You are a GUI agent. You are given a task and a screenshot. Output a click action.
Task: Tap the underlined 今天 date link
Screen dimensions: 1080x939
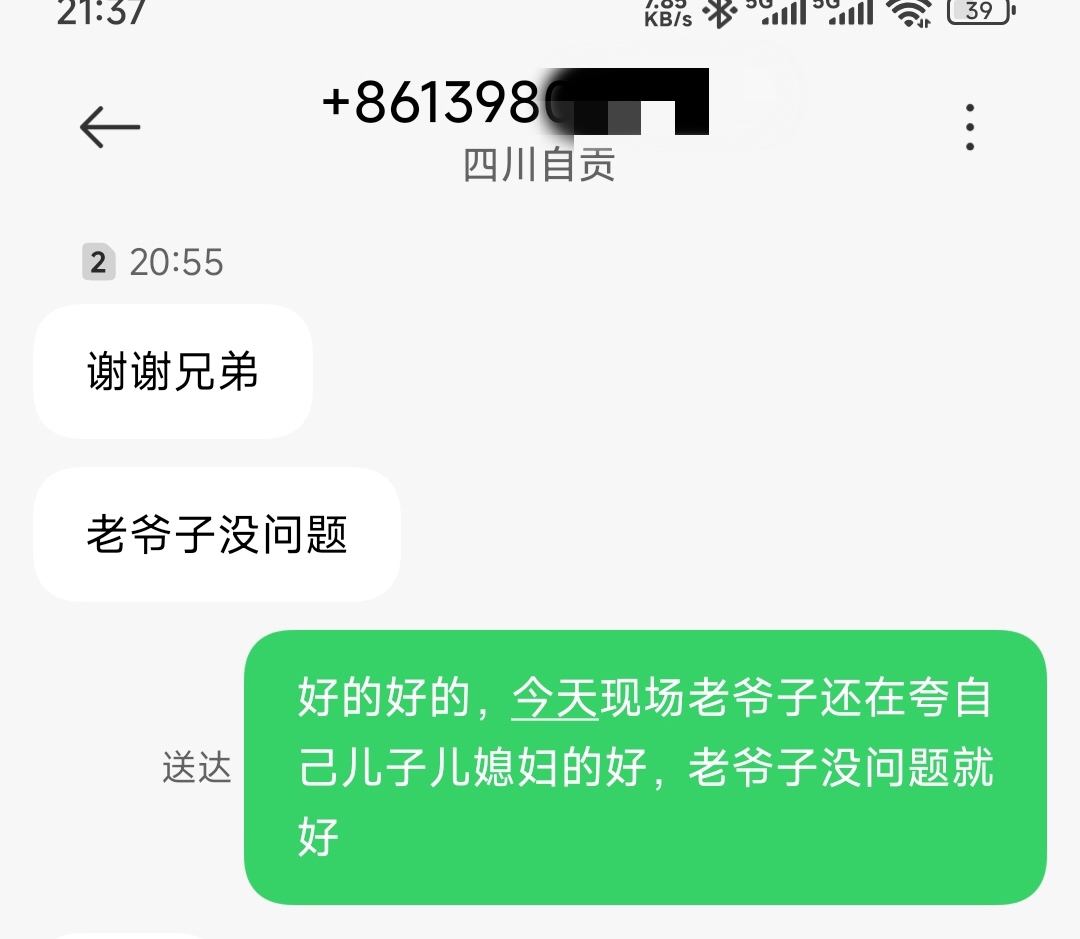555,698
